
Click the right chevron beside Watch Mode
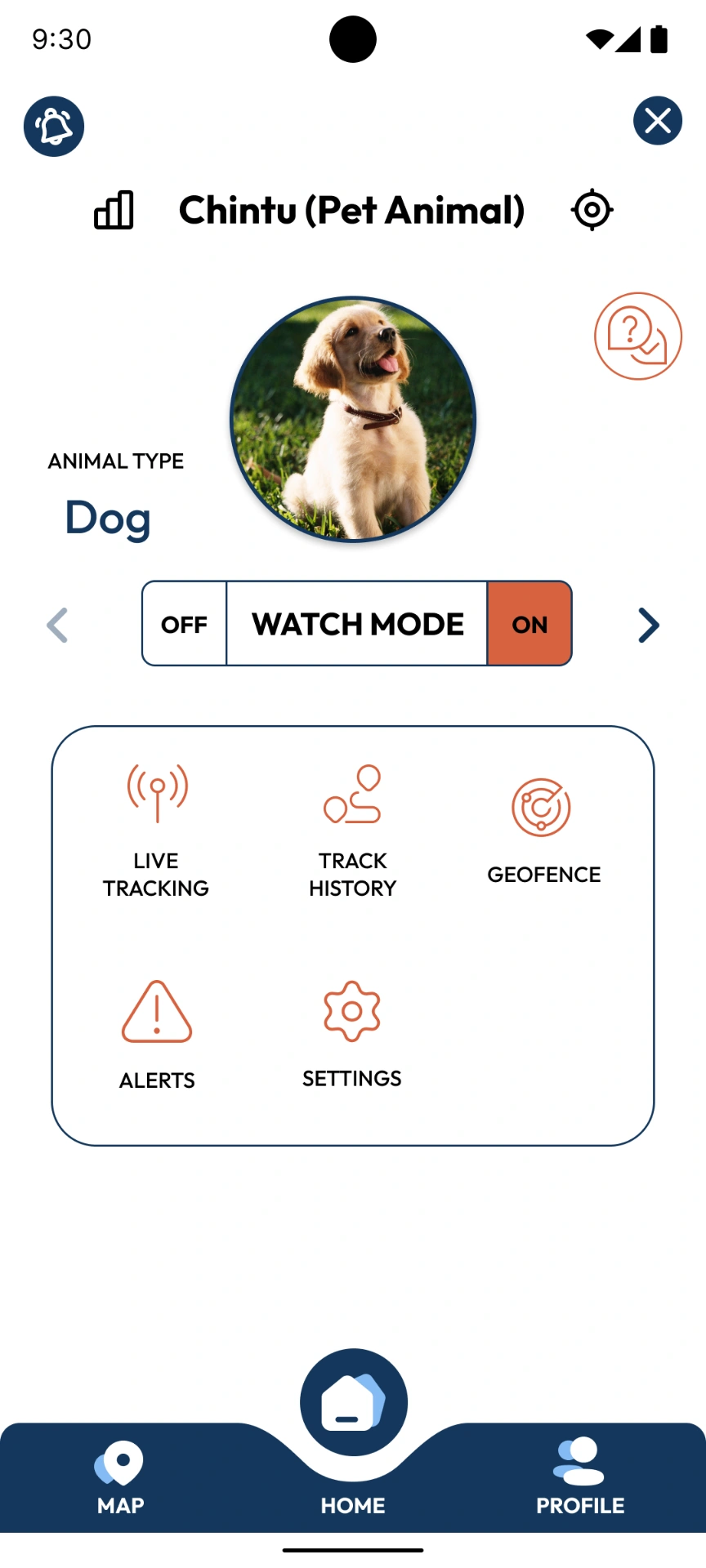click(x=647, y=625)
